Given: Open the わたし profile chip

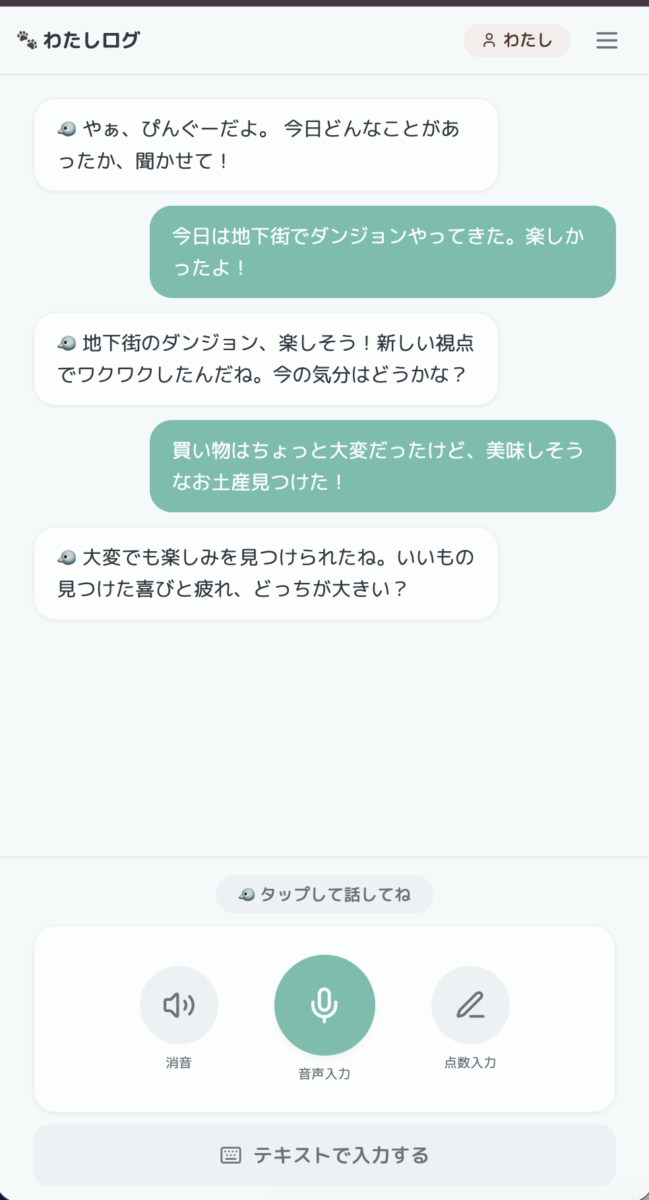Looking at the screenshot, I should click(x=517, y=41).
